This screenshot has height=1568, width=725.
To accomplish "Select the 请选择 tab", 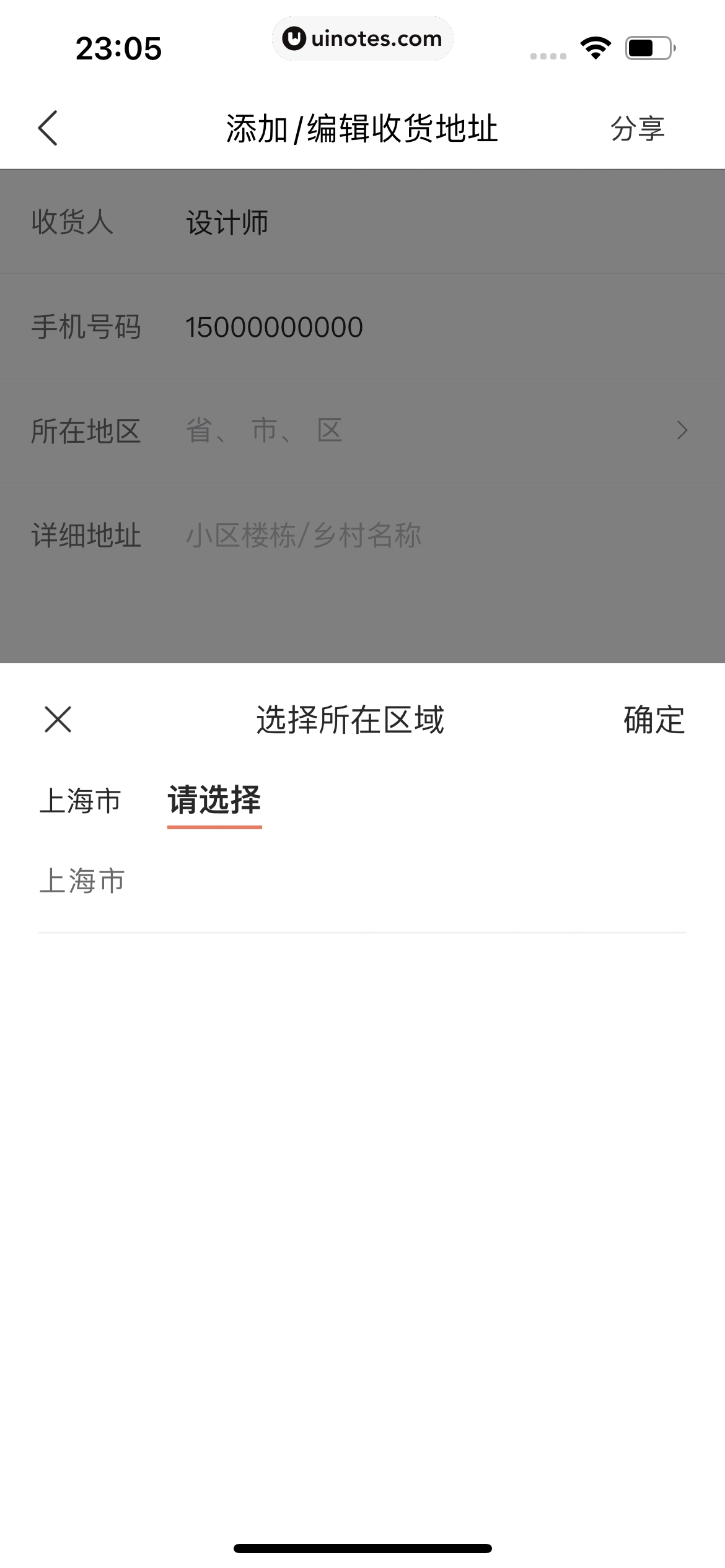I will tap(214, 801).
